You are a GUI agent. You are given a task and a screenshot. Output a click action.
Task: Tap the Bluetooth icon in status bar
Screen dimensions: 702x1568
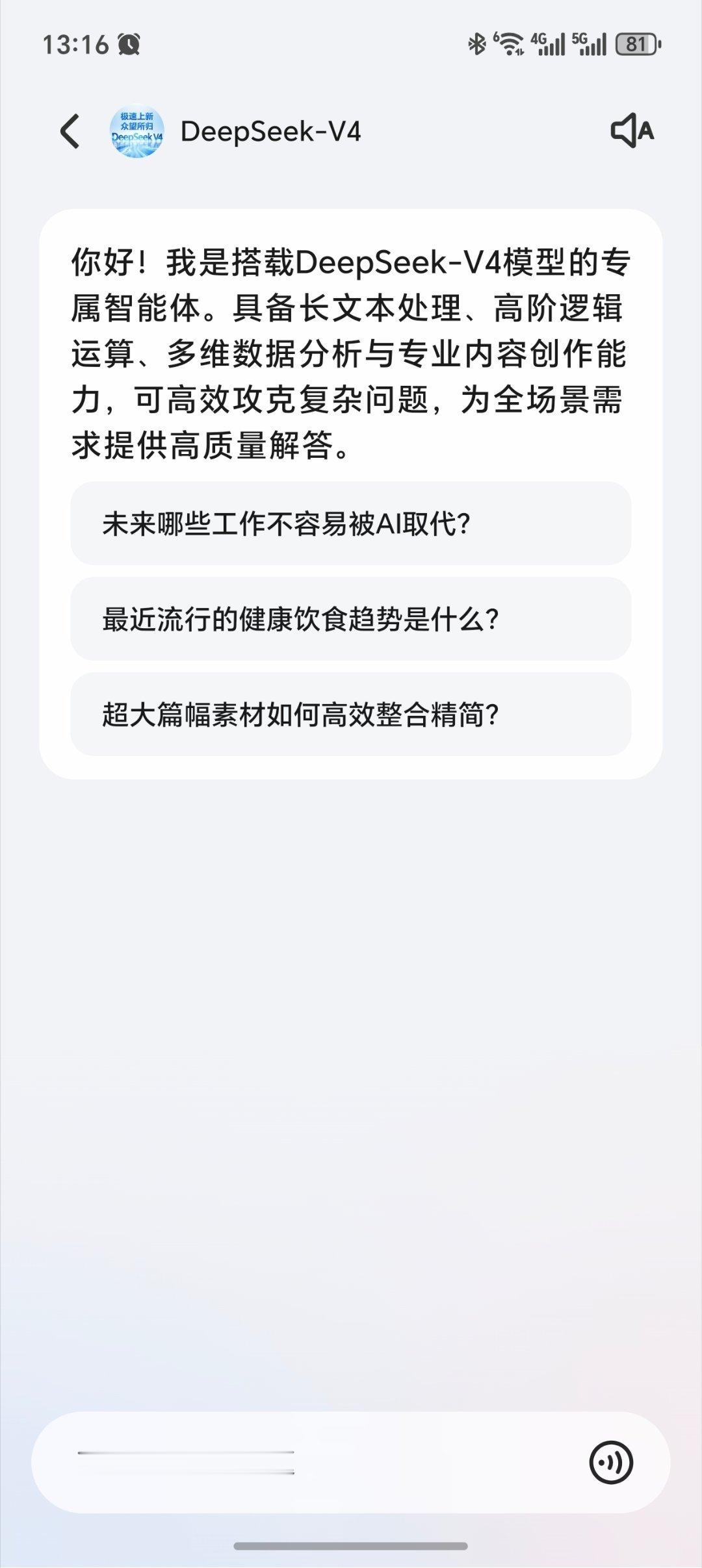(476, 44)
